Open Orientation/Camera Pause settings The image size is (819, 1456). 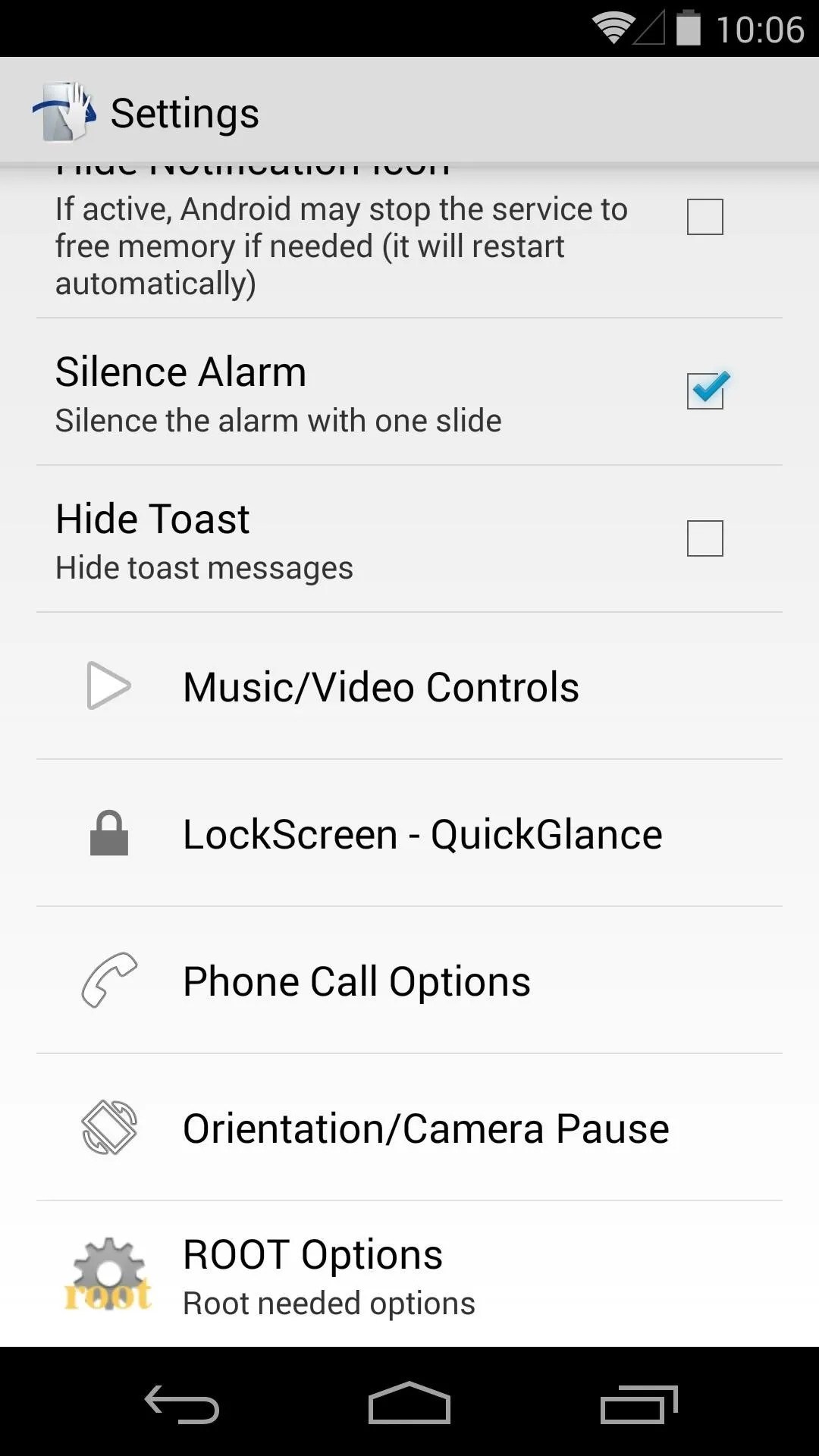(409, 1128)
